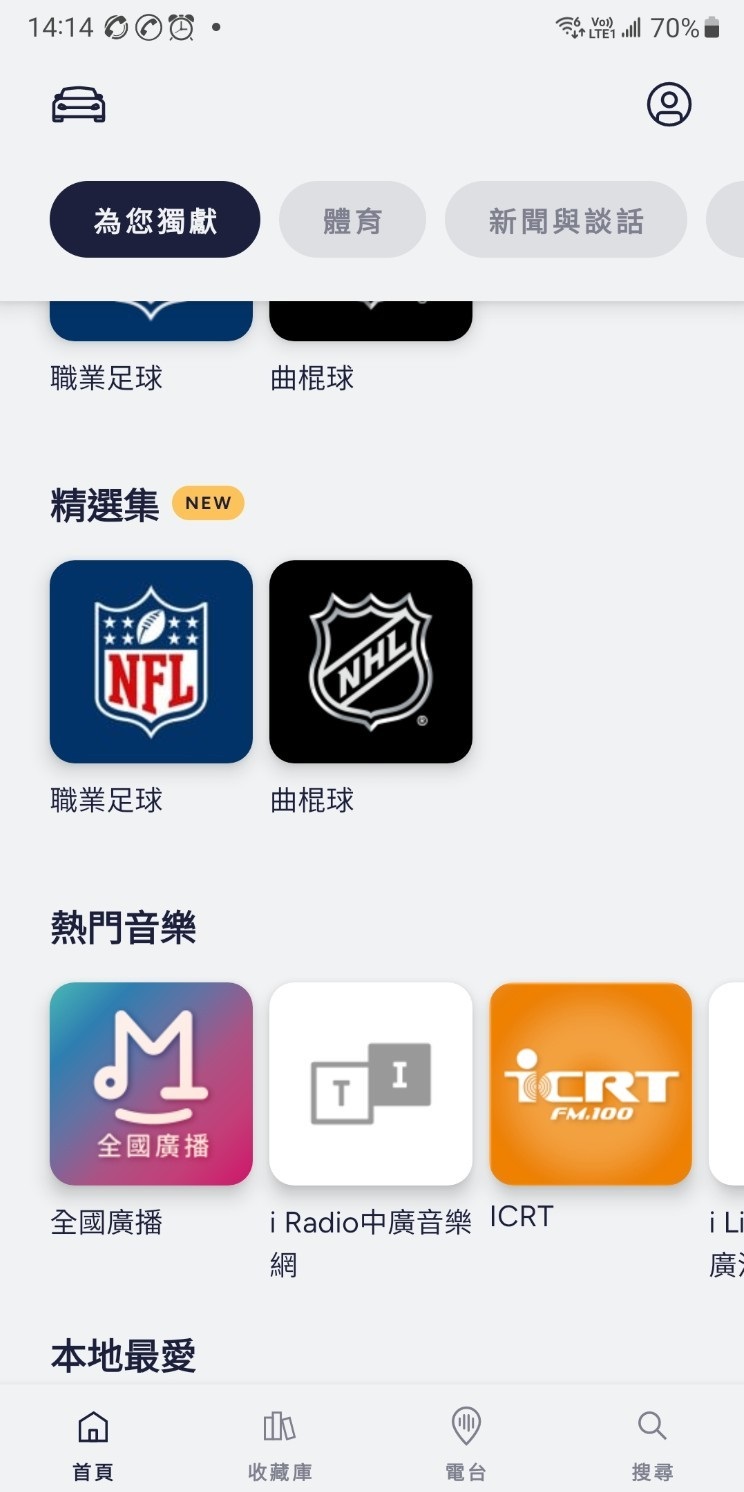Open the 搜尋 search tab
The height and width of the screenshot is (1492, 744).
[x=652, y=1442]
